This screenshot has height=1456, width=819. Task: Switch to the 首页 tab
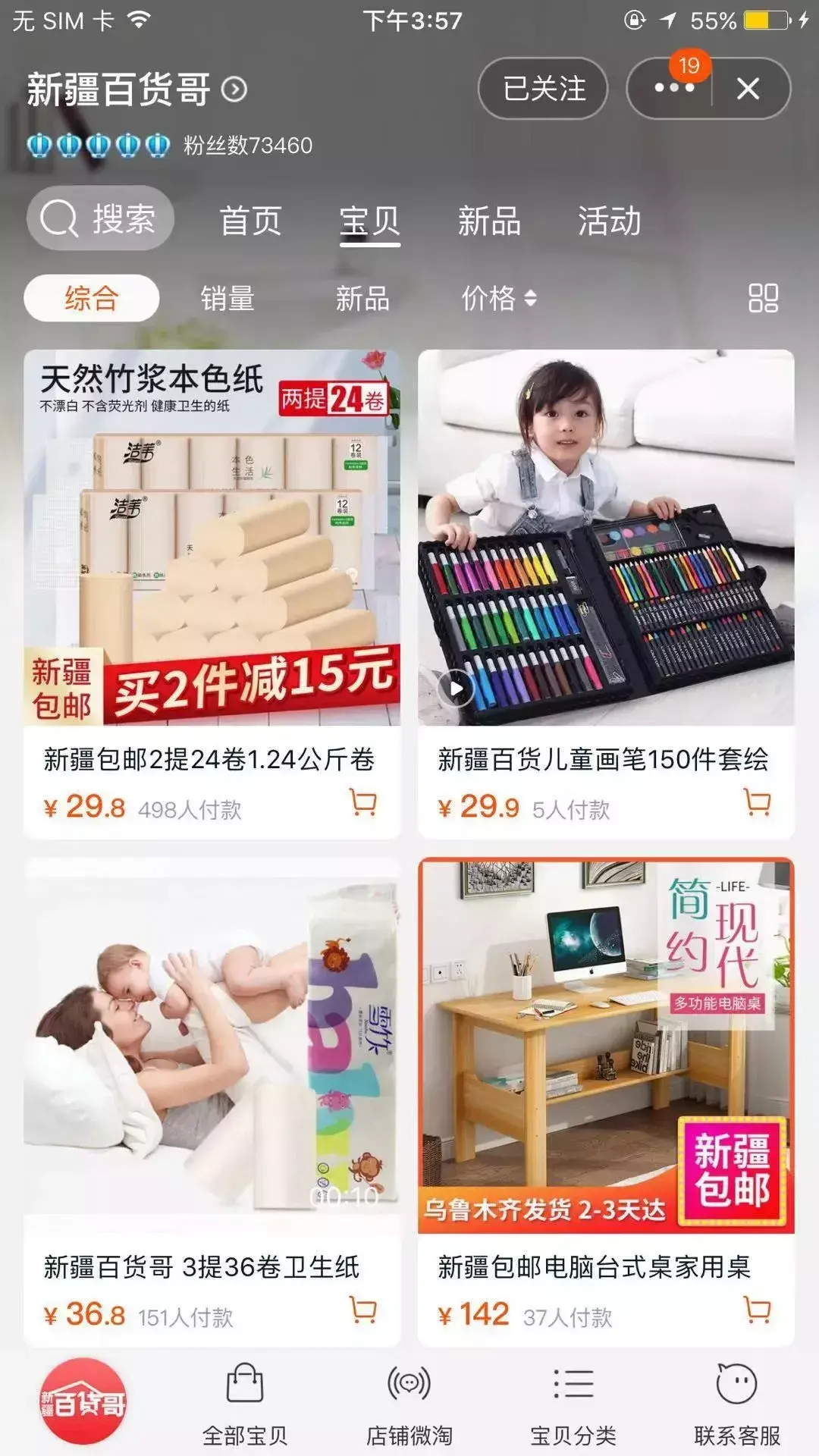(x=250, y=221)
